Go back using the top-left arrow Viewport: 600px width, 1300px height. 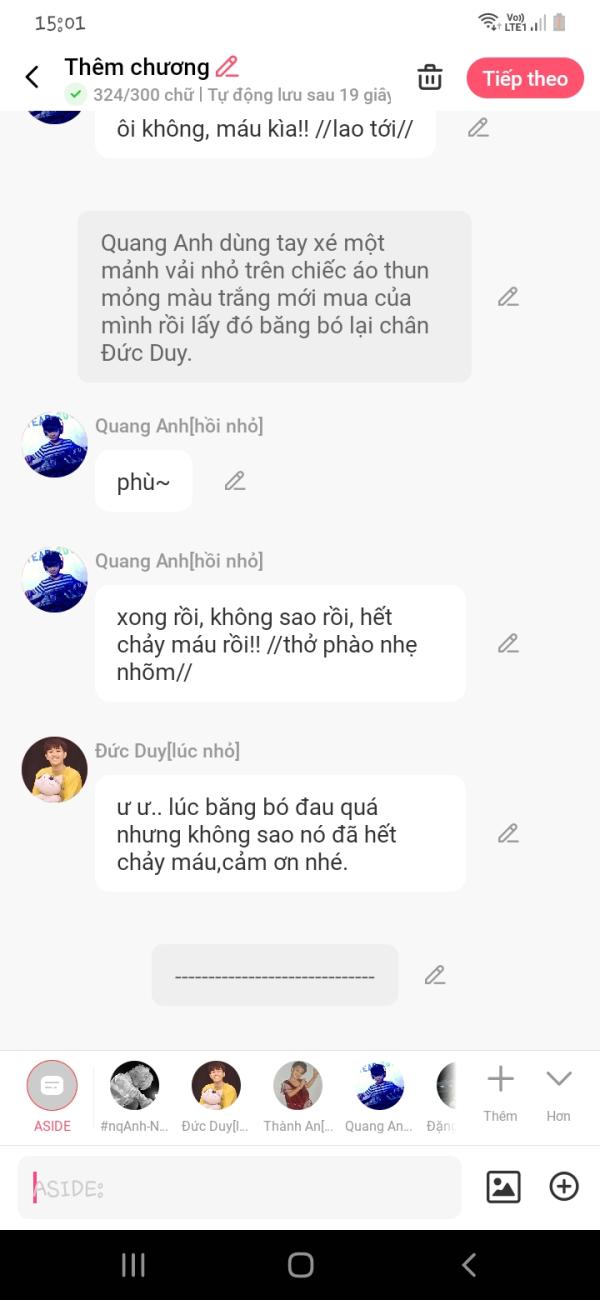coord(32,78)
